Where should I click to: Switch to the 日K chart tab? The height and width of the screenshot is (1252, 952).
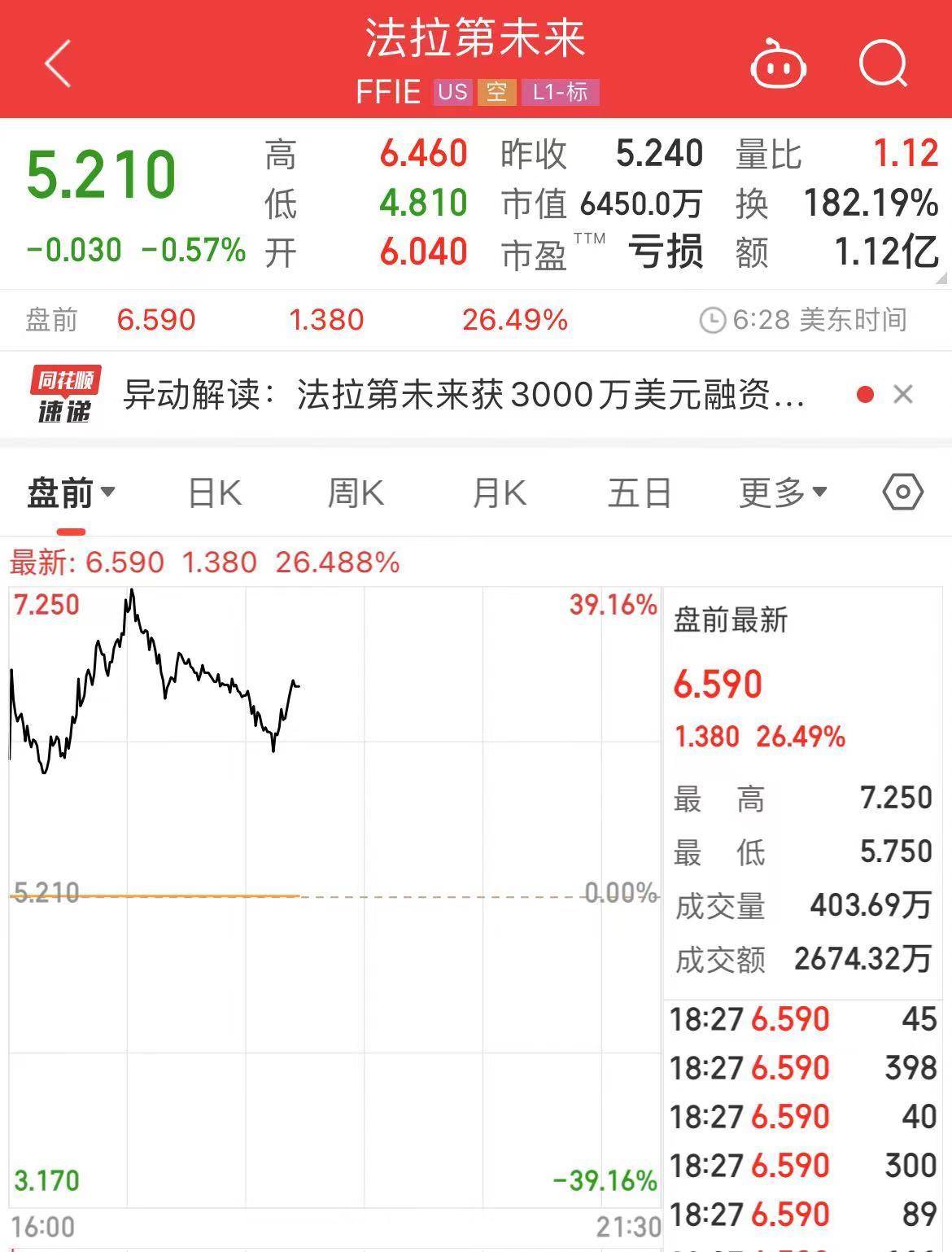215,493
